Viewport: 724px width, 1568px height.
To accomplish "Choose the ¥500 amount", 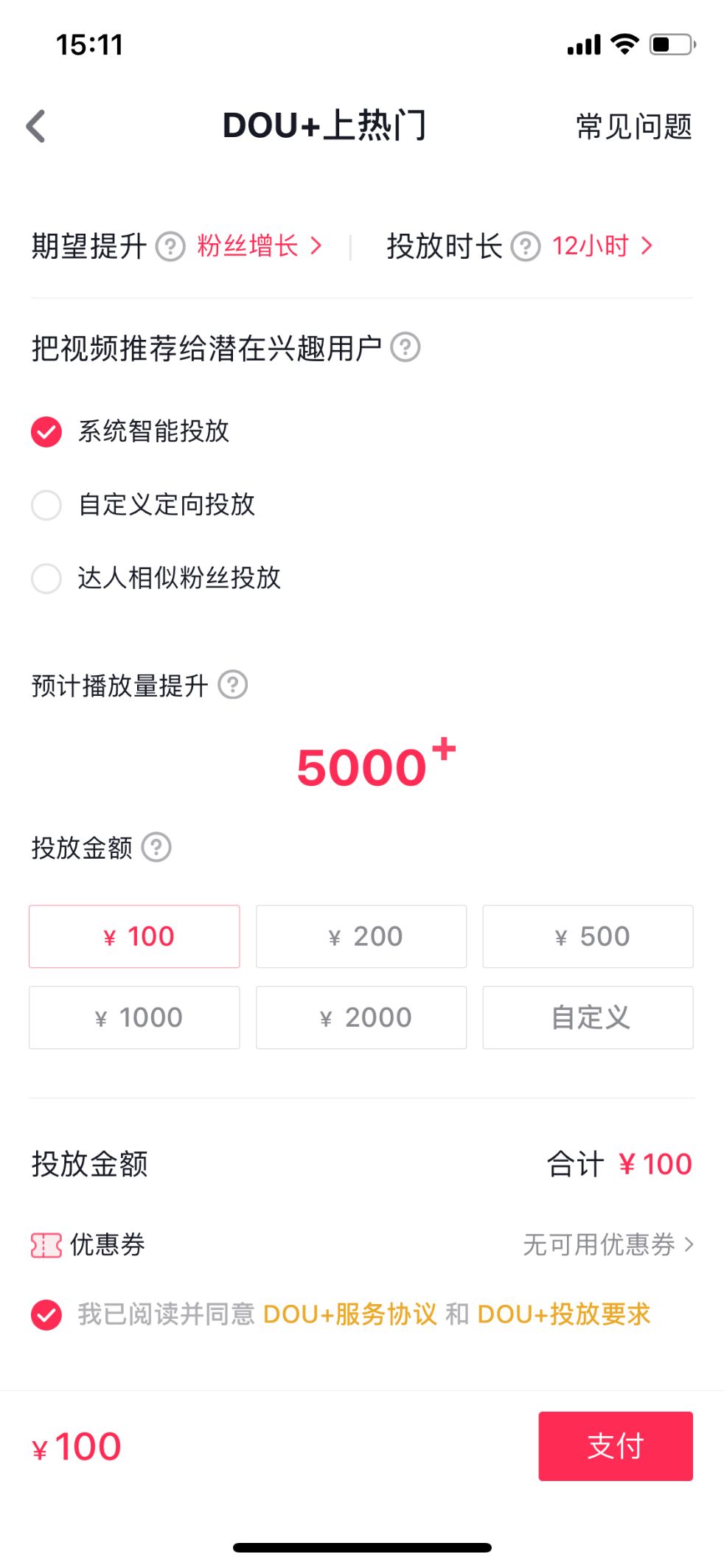I will tap(588, 936).
